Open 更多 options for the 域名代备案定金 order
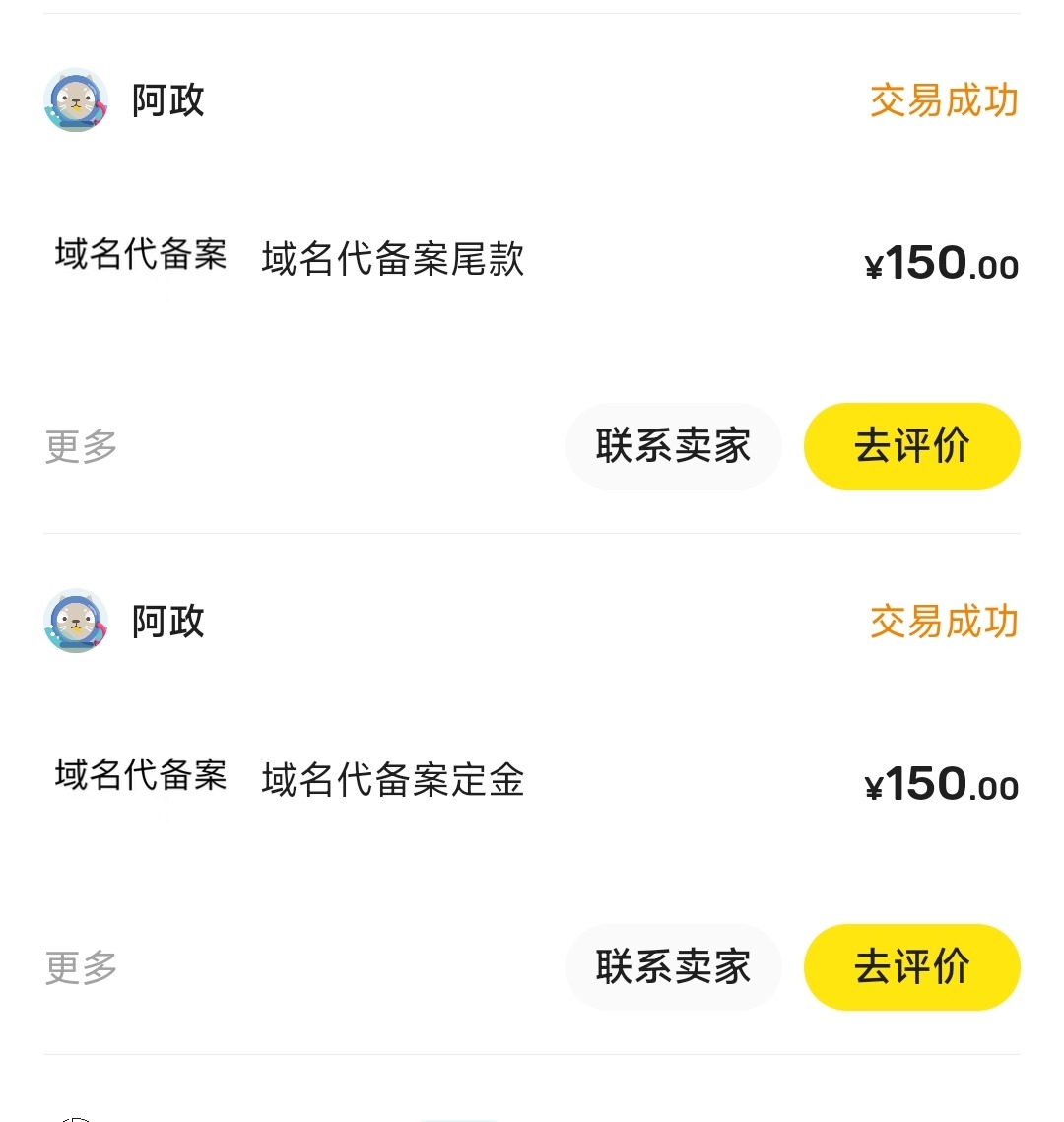Screen dimensions: 1064x1122 tap(81, 967)
